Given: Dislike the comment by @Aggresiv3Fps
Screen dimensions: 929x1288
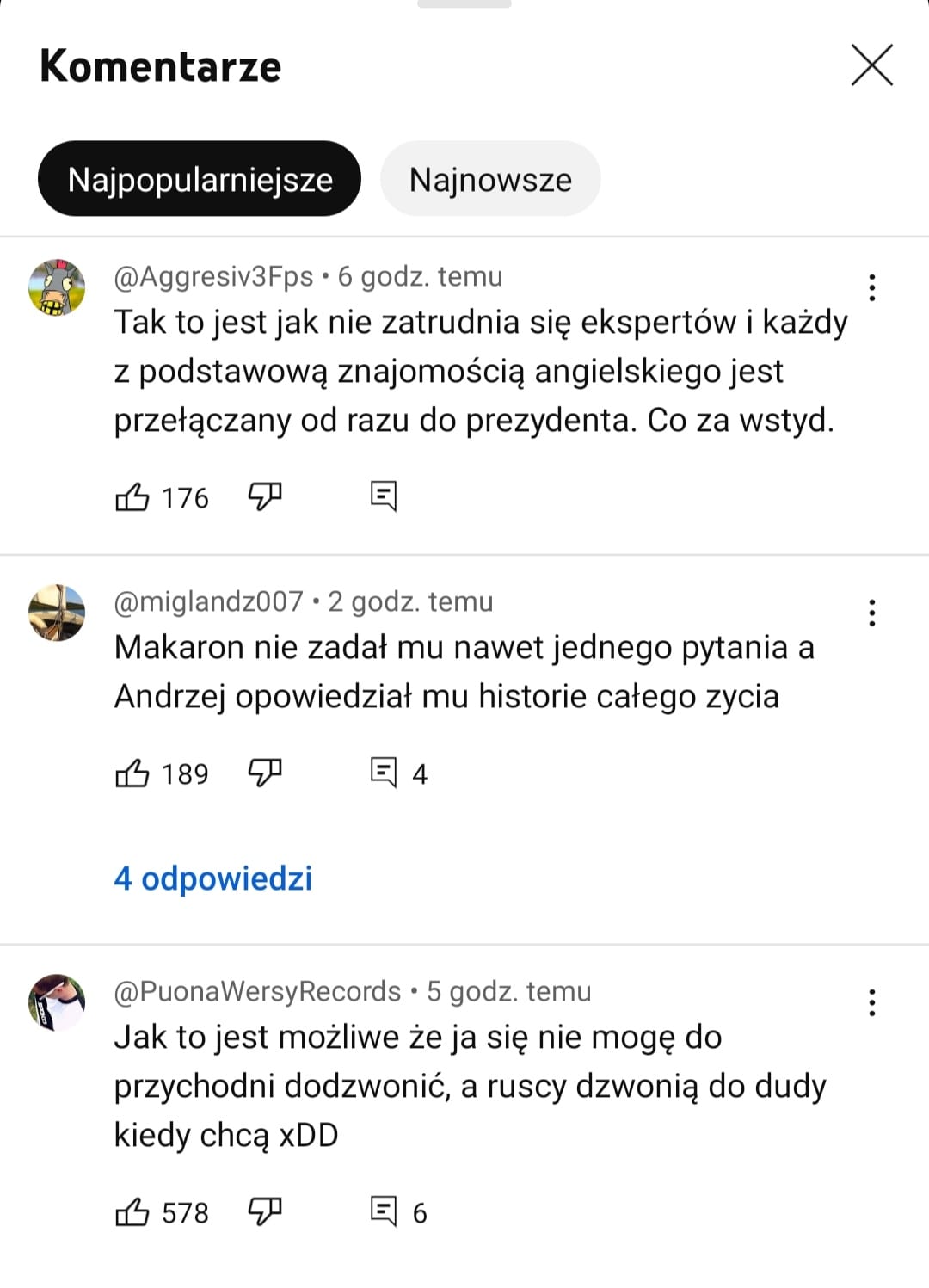Looking at the screenshot, I should pos(265,496).
